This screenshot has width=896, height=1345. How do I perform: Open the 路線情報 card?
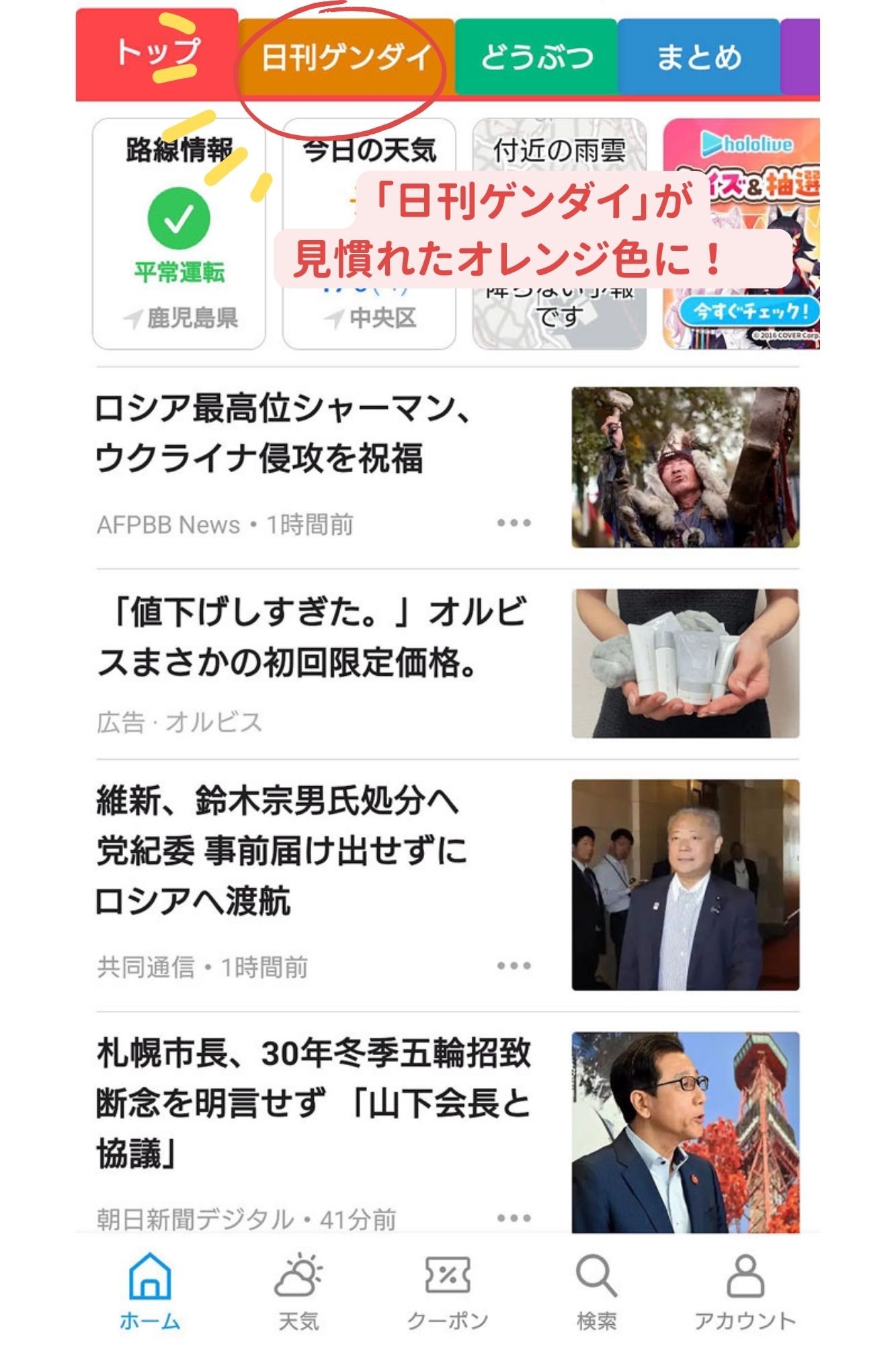point(179,233)
